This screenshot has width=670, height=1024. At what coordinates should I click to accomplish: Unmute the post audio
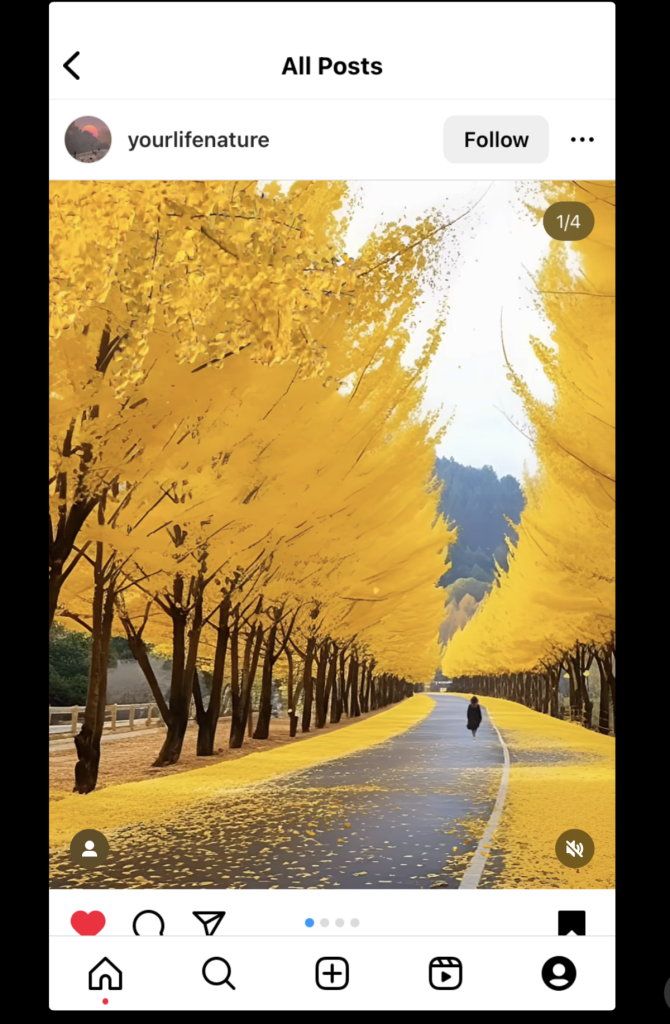click(x=574, y=849)
